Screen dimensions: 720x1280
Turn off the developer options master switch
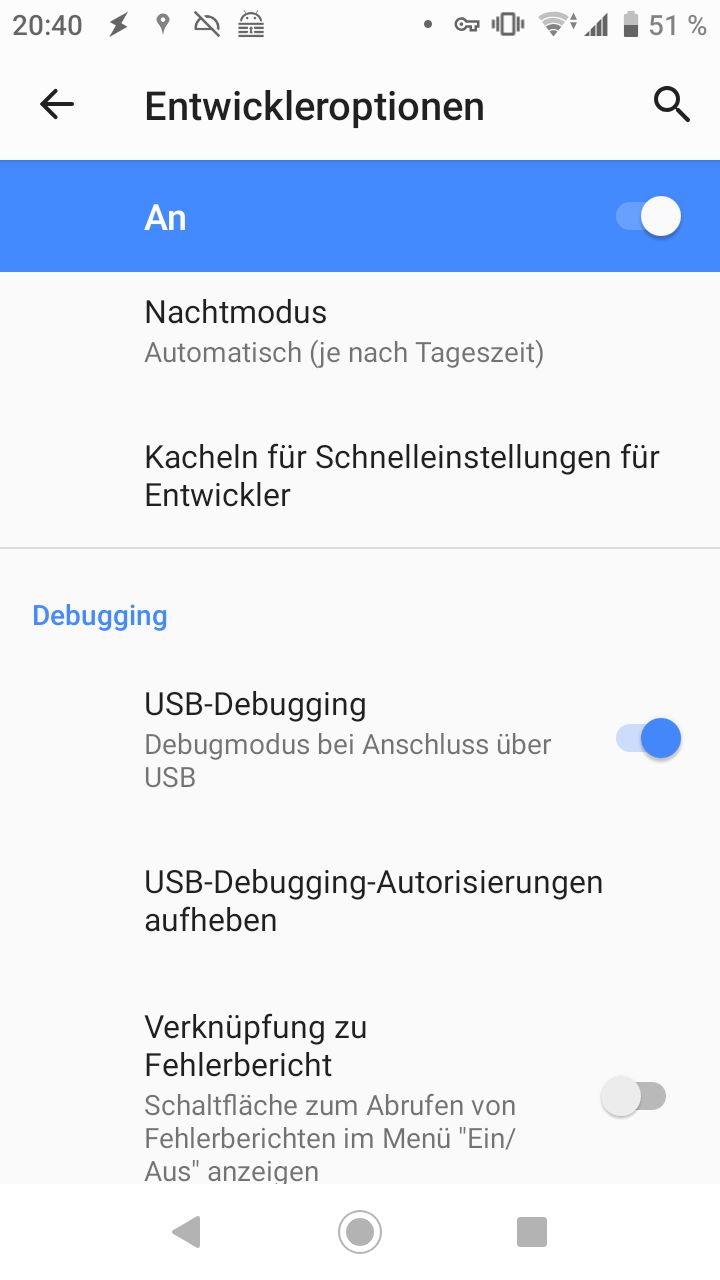tap(649, 217)
